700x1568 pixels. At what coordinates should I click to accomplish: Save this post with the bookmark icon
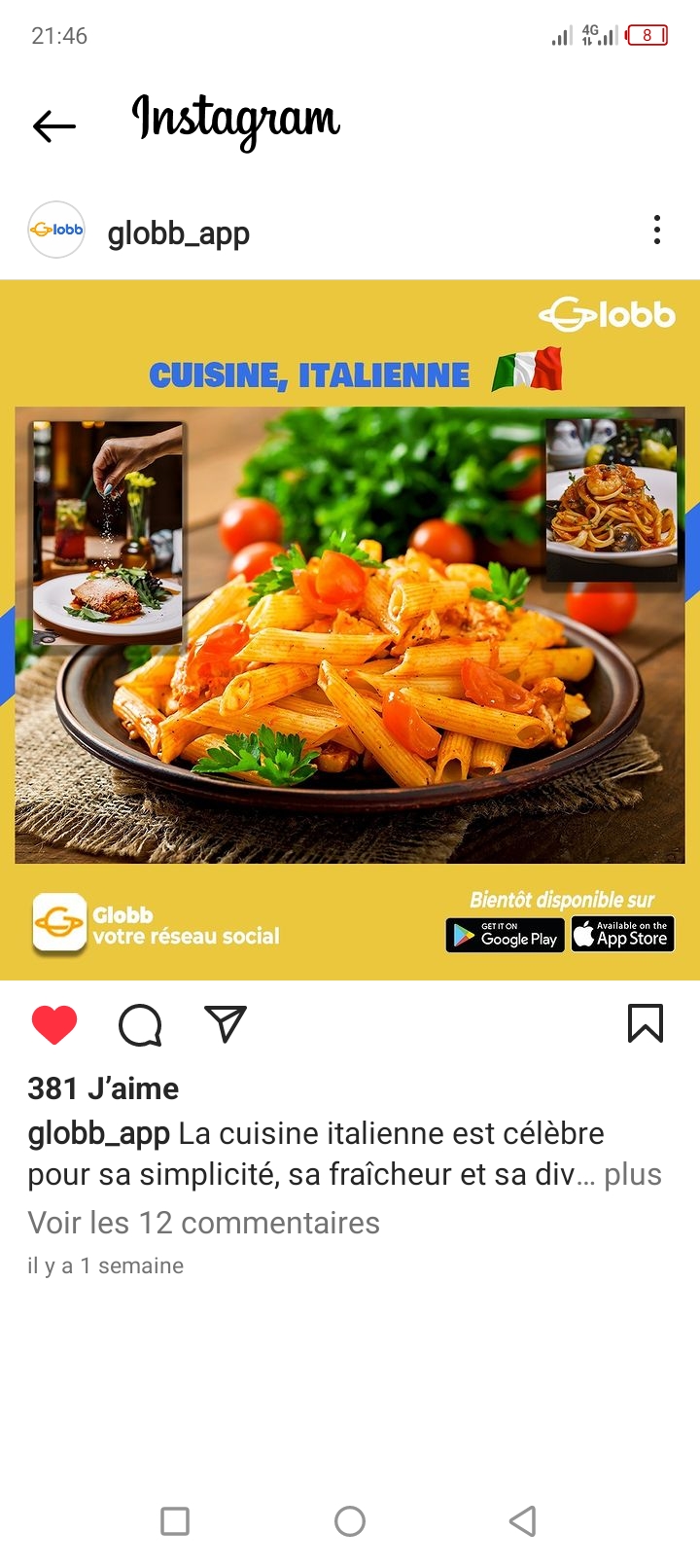pos(646,1023)
